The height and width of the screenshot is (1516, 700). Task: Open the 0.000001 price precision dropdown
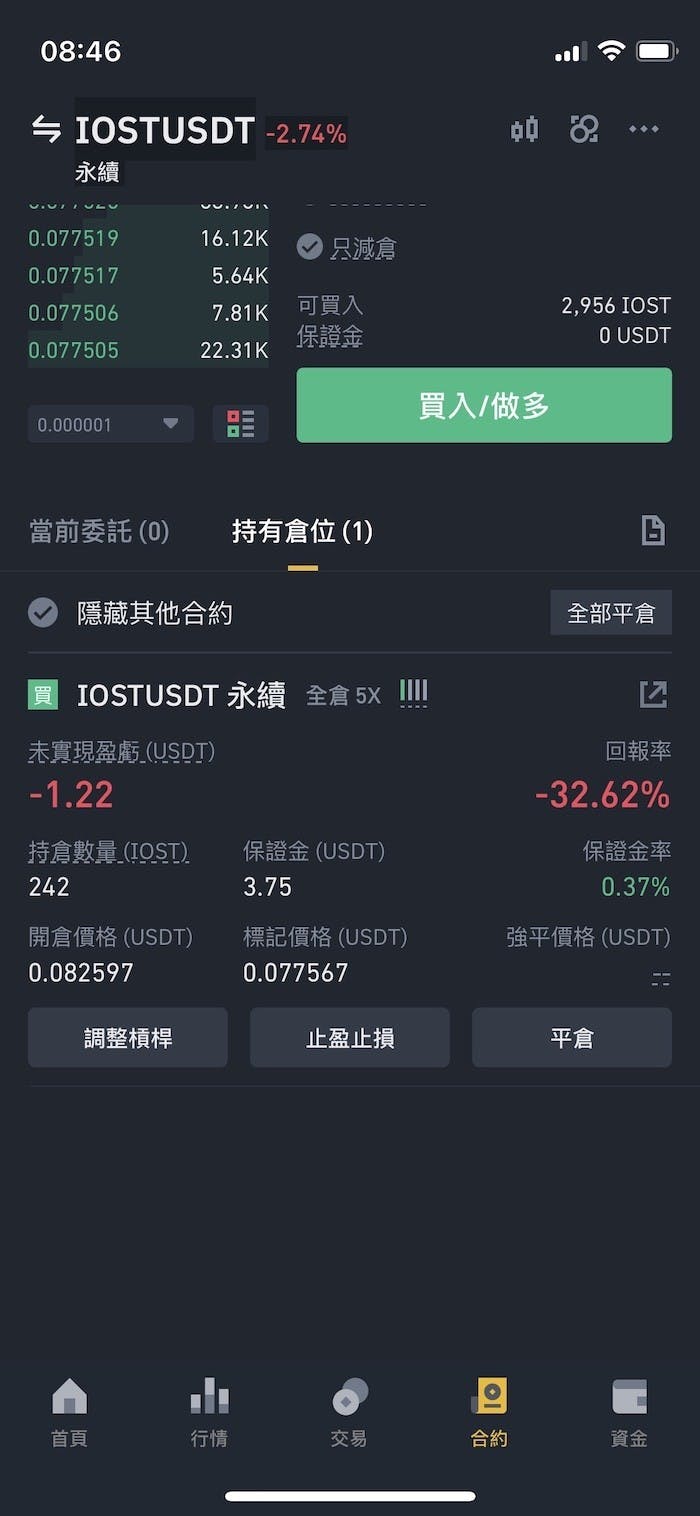click(110, 424)
